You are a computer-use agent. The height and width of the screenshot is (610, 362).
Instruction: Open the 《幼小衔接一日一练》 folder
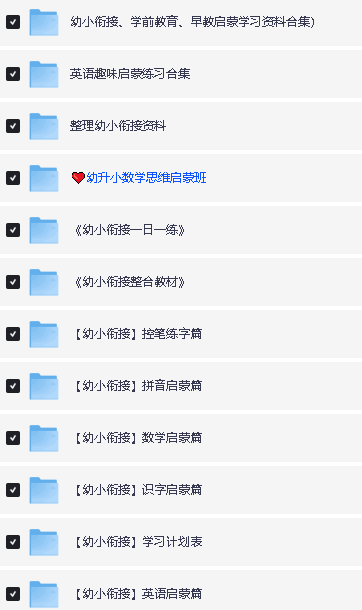coord(129,230)
